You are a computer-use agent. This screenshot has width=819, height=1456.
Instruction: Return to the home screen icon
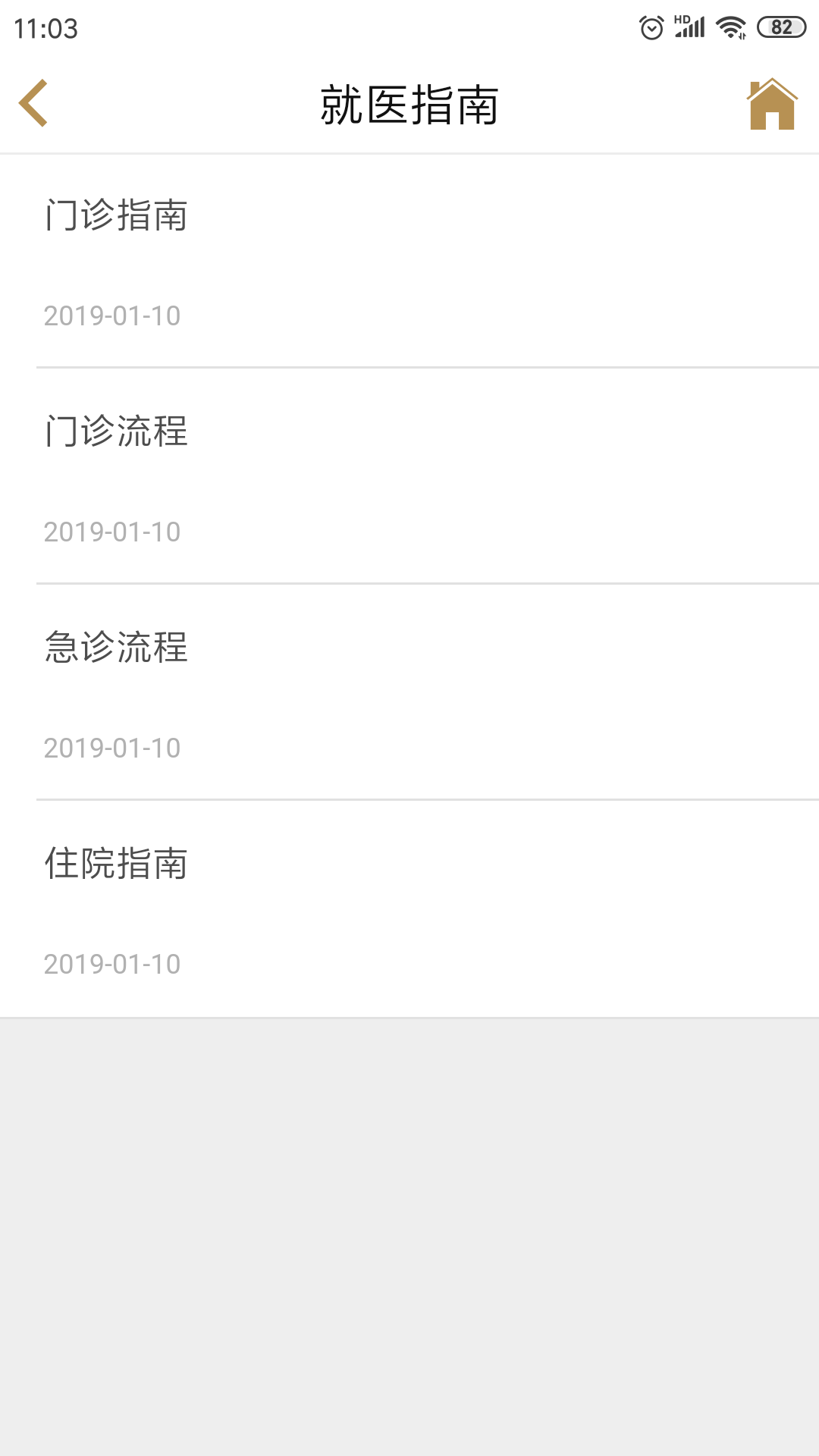pos(772,105)
